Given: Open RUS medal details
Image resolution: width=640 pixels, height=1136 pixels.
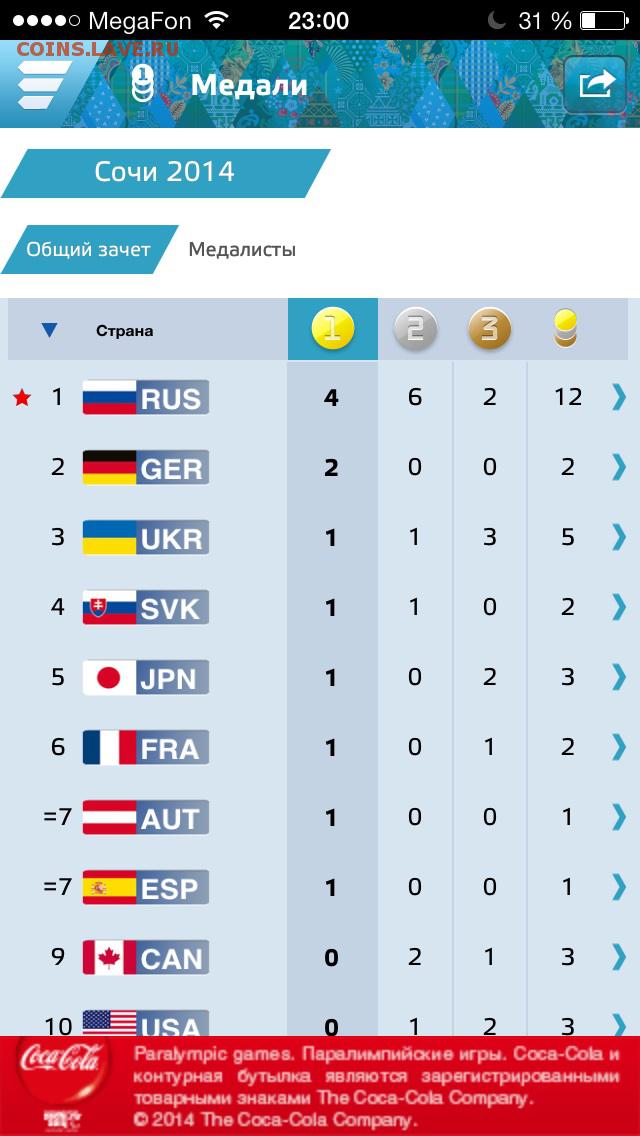Looking at the screenshot, I should click(x=618, y=397).
